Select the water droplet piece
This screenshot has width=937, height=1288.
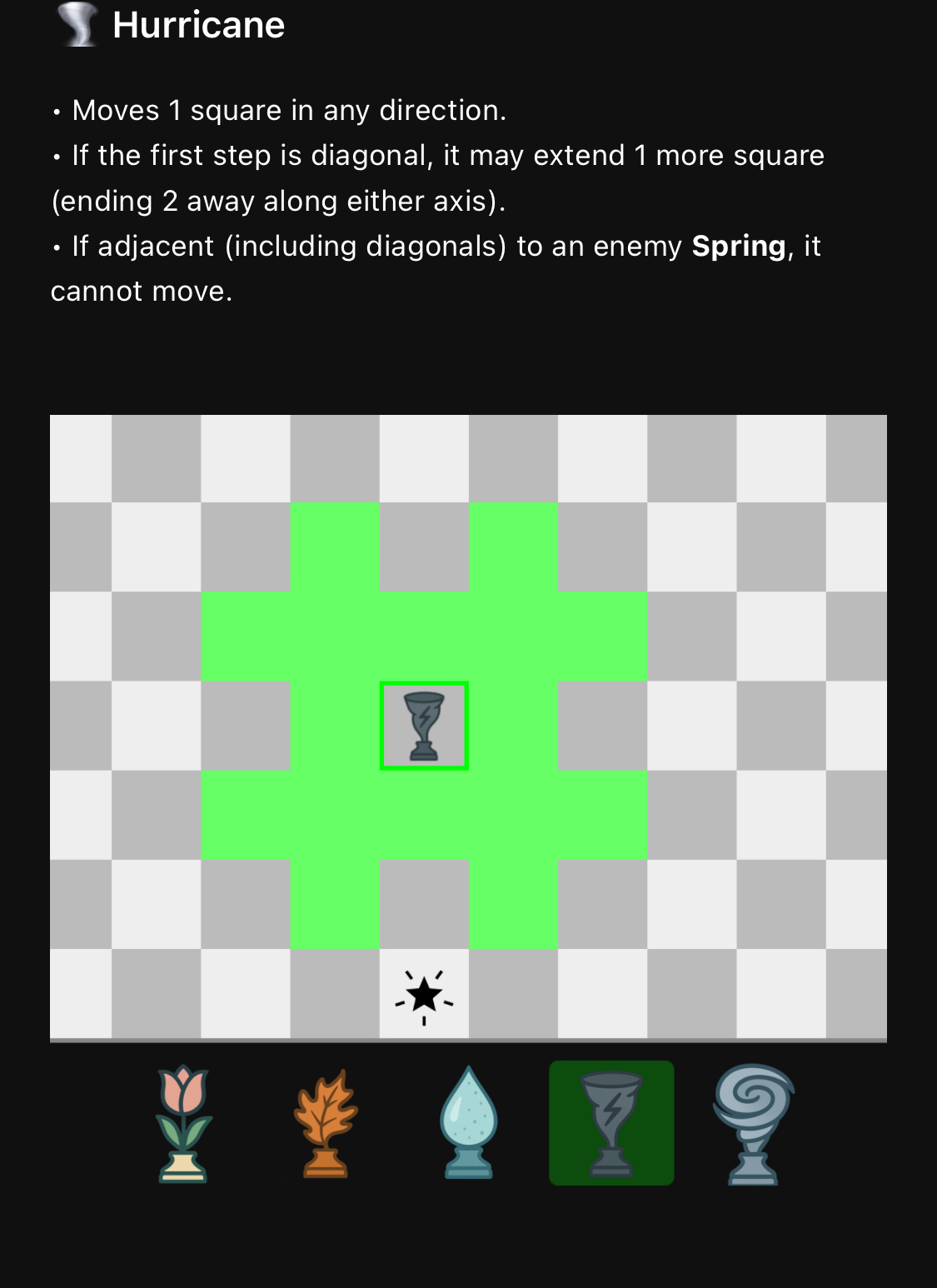tap(469, 1123)
